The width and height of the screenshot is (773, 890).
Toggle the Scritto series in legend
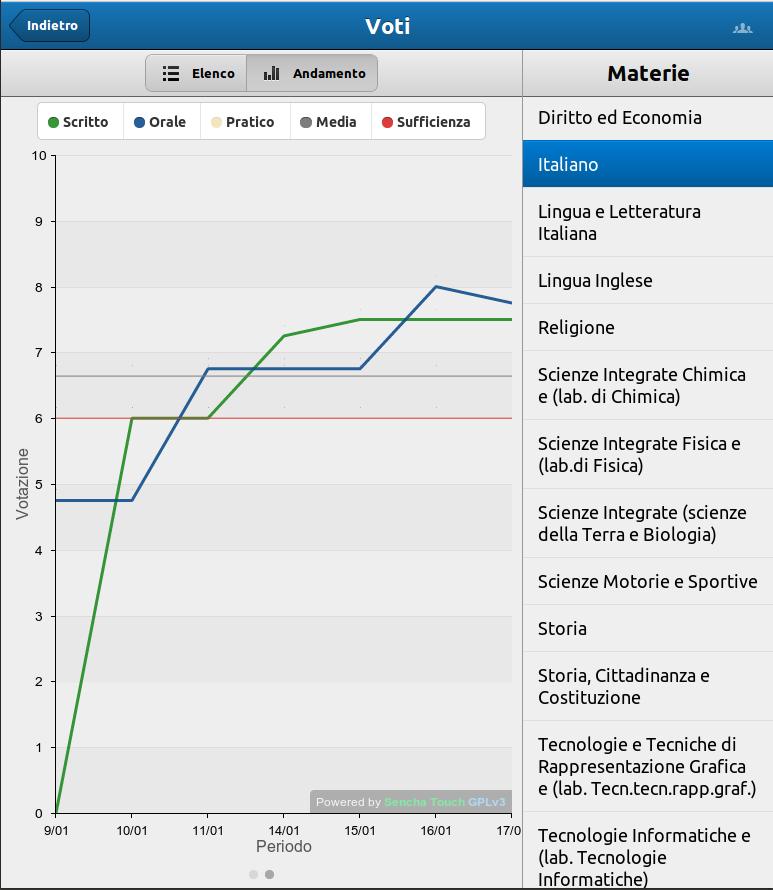click(x=79, y=122)
